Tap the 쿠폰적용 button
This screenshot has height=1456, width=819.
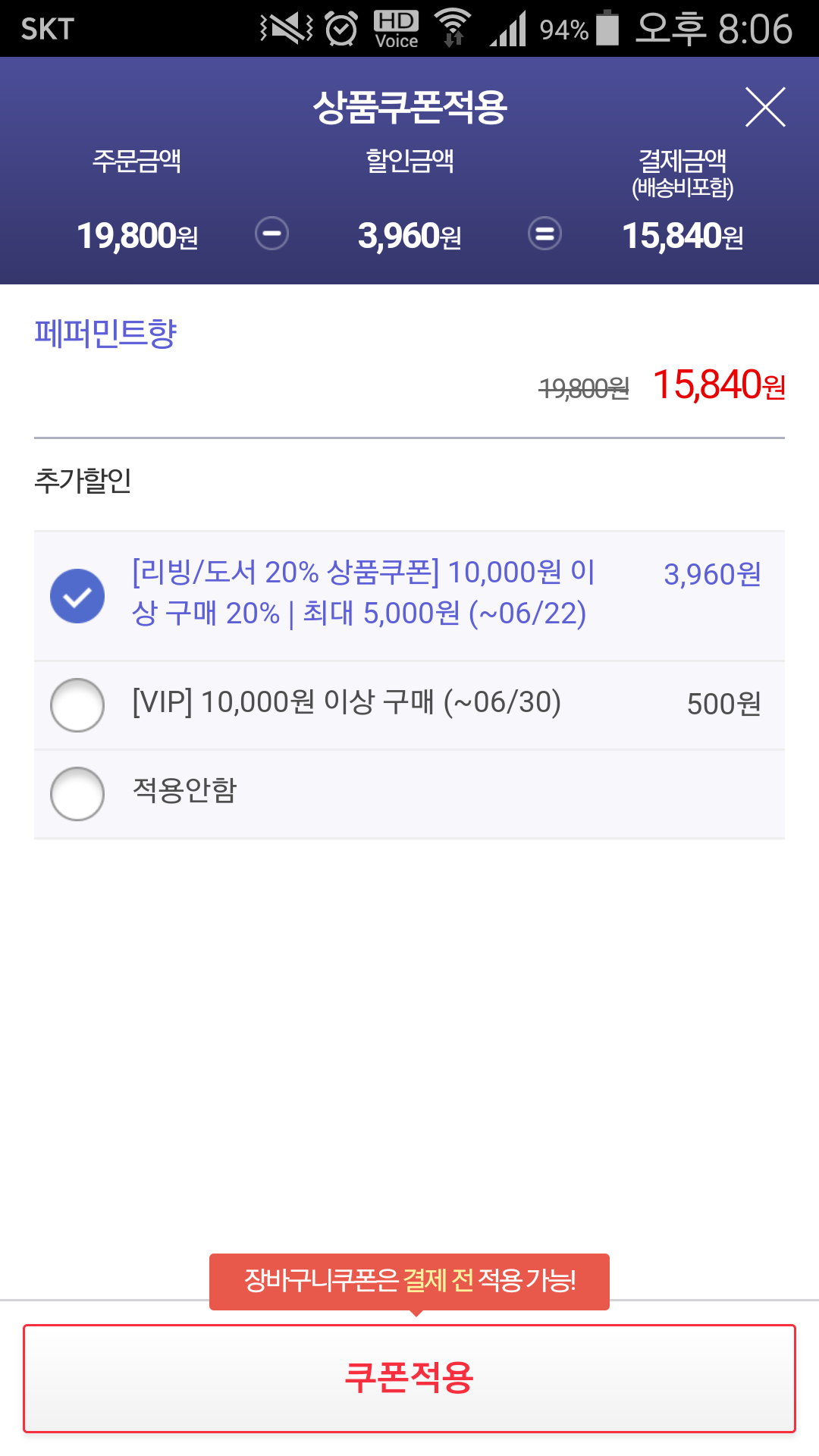click(x=409, y=1378)
